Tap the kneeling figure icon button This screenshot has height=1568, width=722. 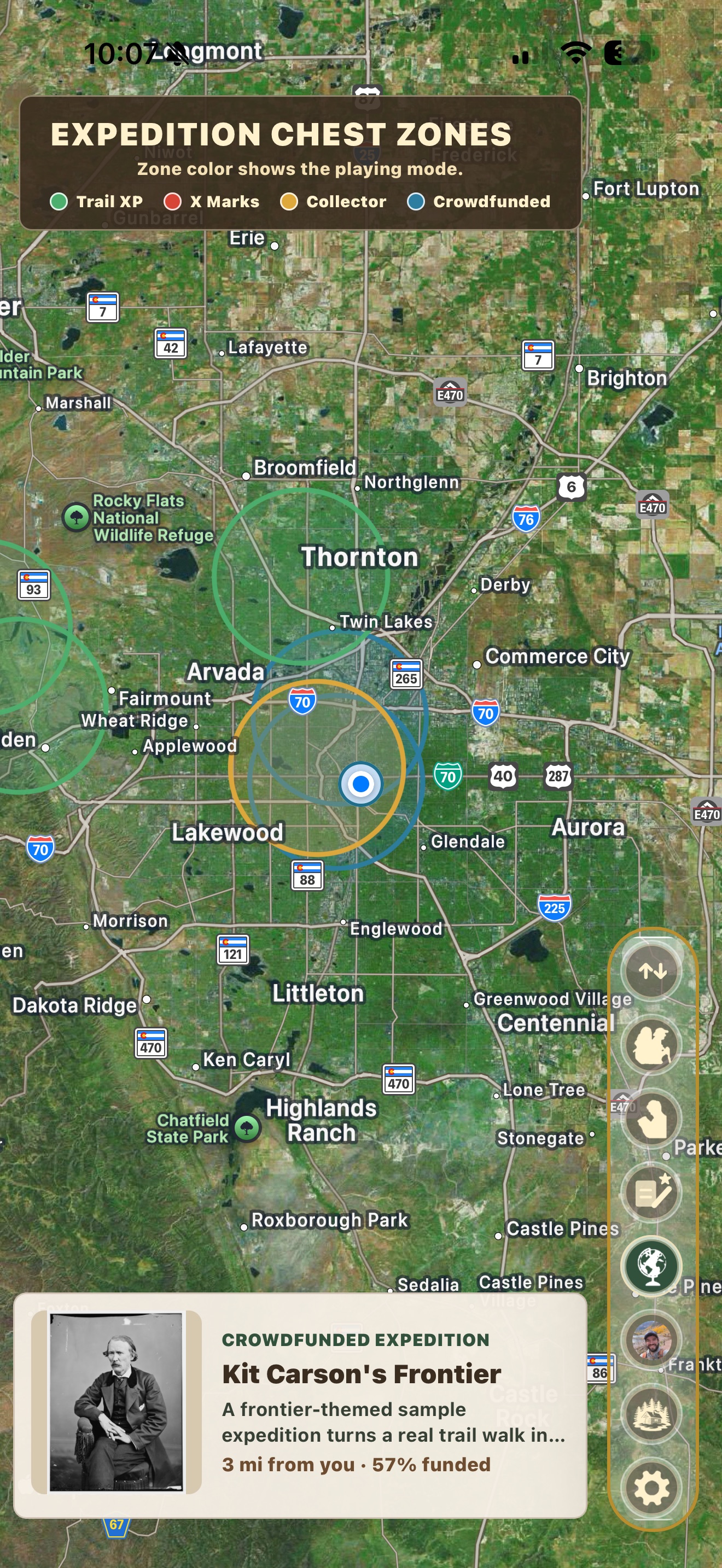click(652, 1119)
